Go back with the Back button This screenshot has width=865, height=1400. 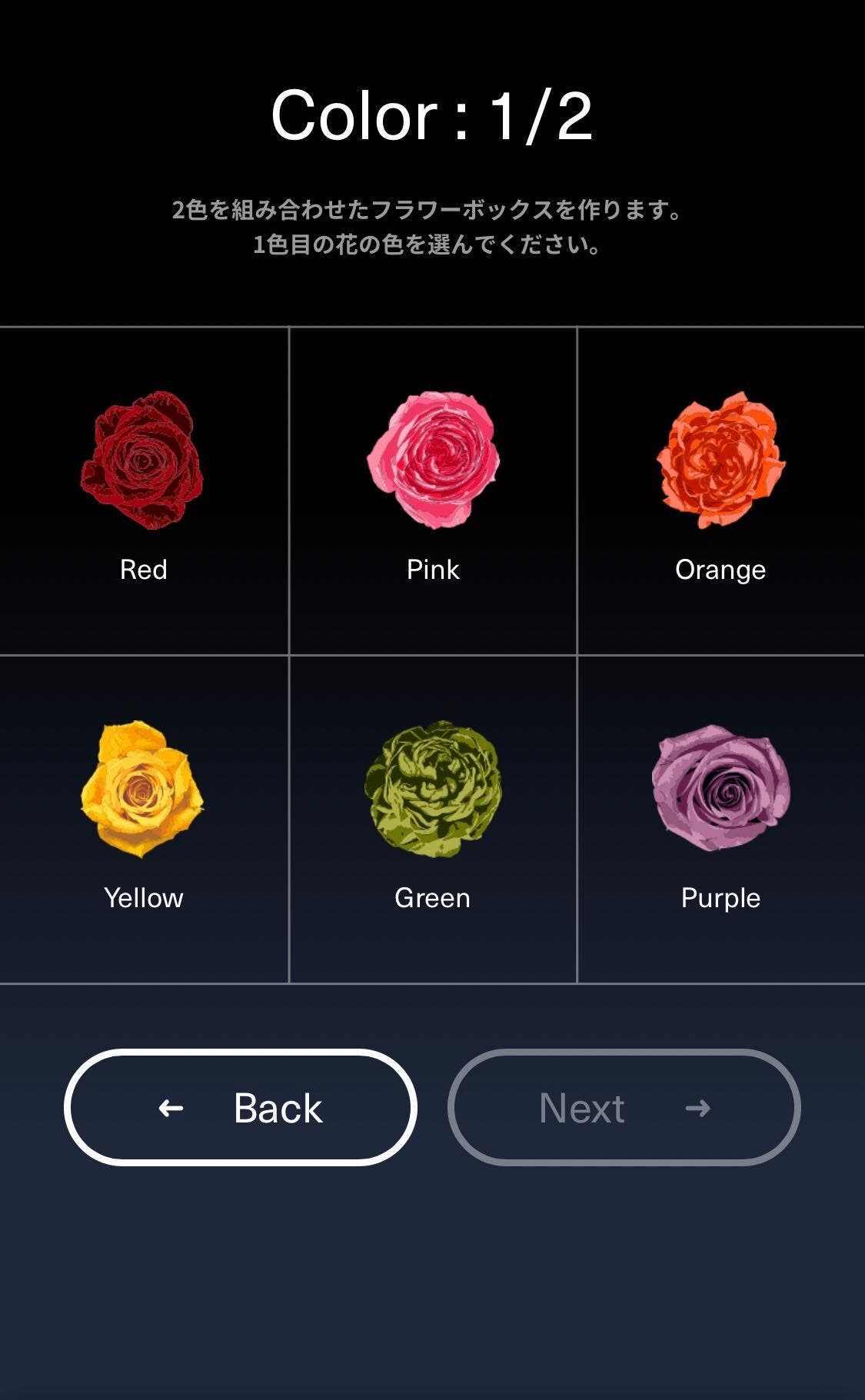coord(241,1107)
